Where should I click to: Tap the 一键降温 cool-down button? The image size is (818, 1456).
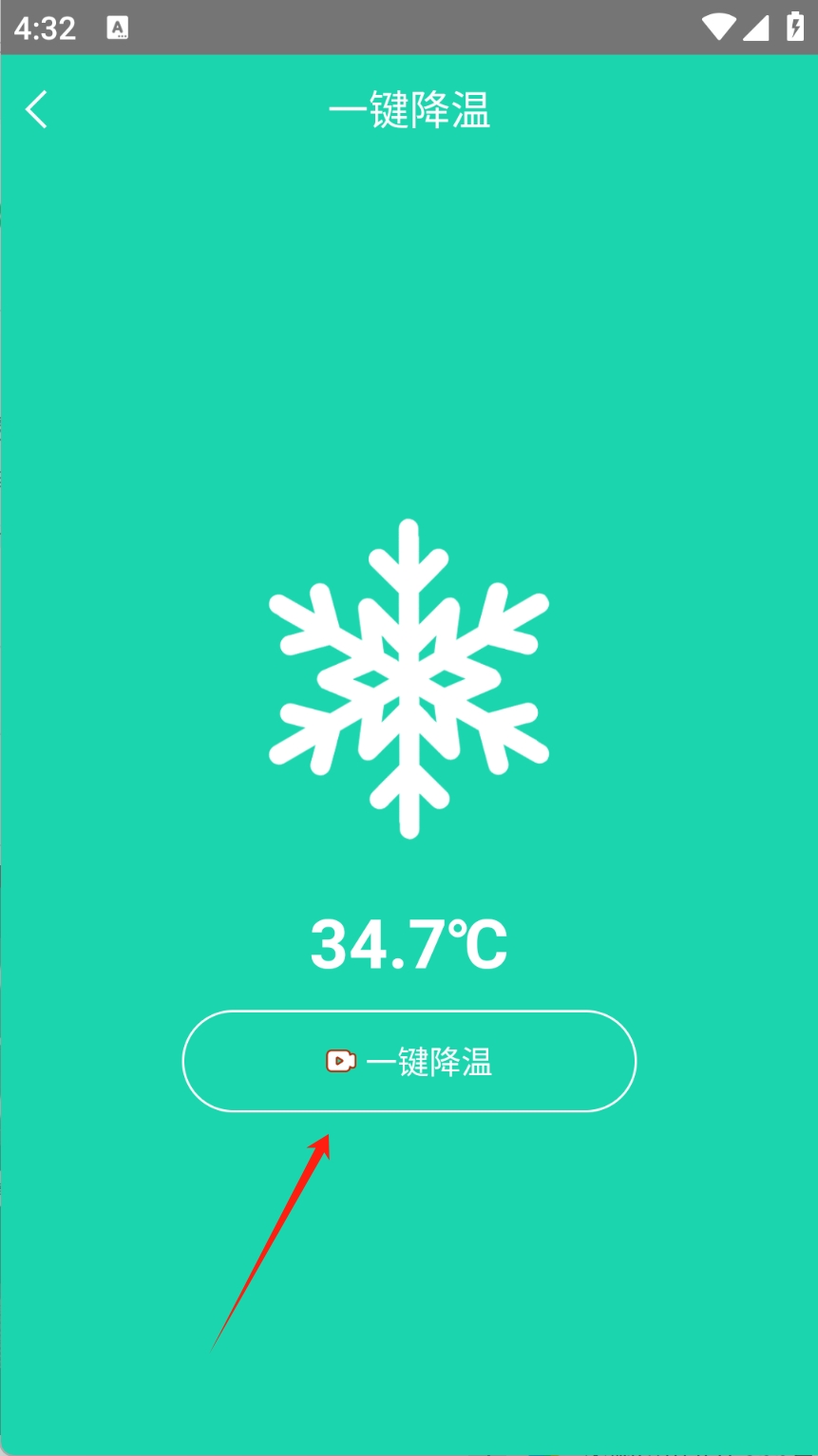point(409,1061)
